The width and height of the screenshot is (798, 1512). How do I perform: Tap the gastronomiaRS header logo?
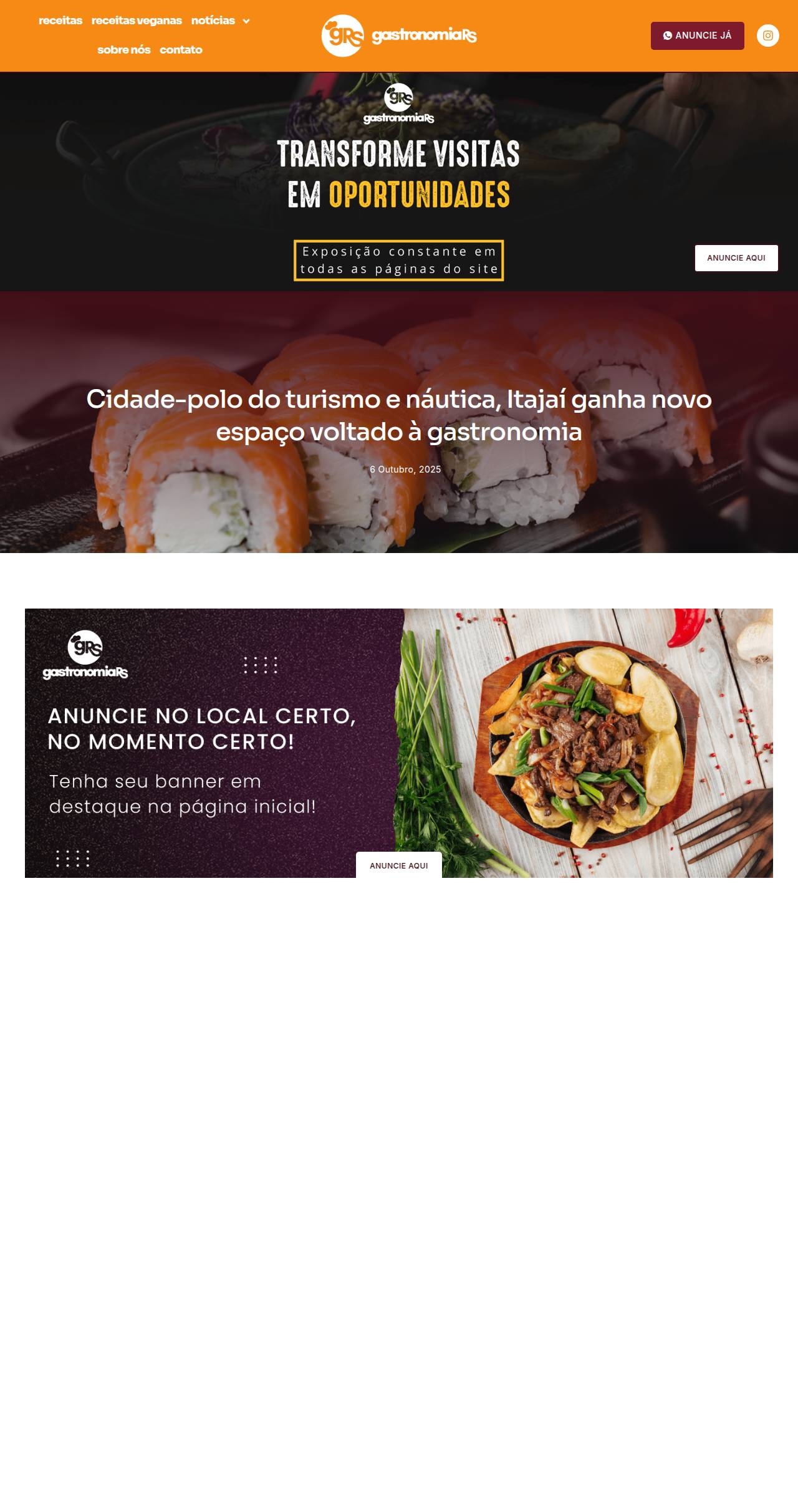[x=399, y=36]
